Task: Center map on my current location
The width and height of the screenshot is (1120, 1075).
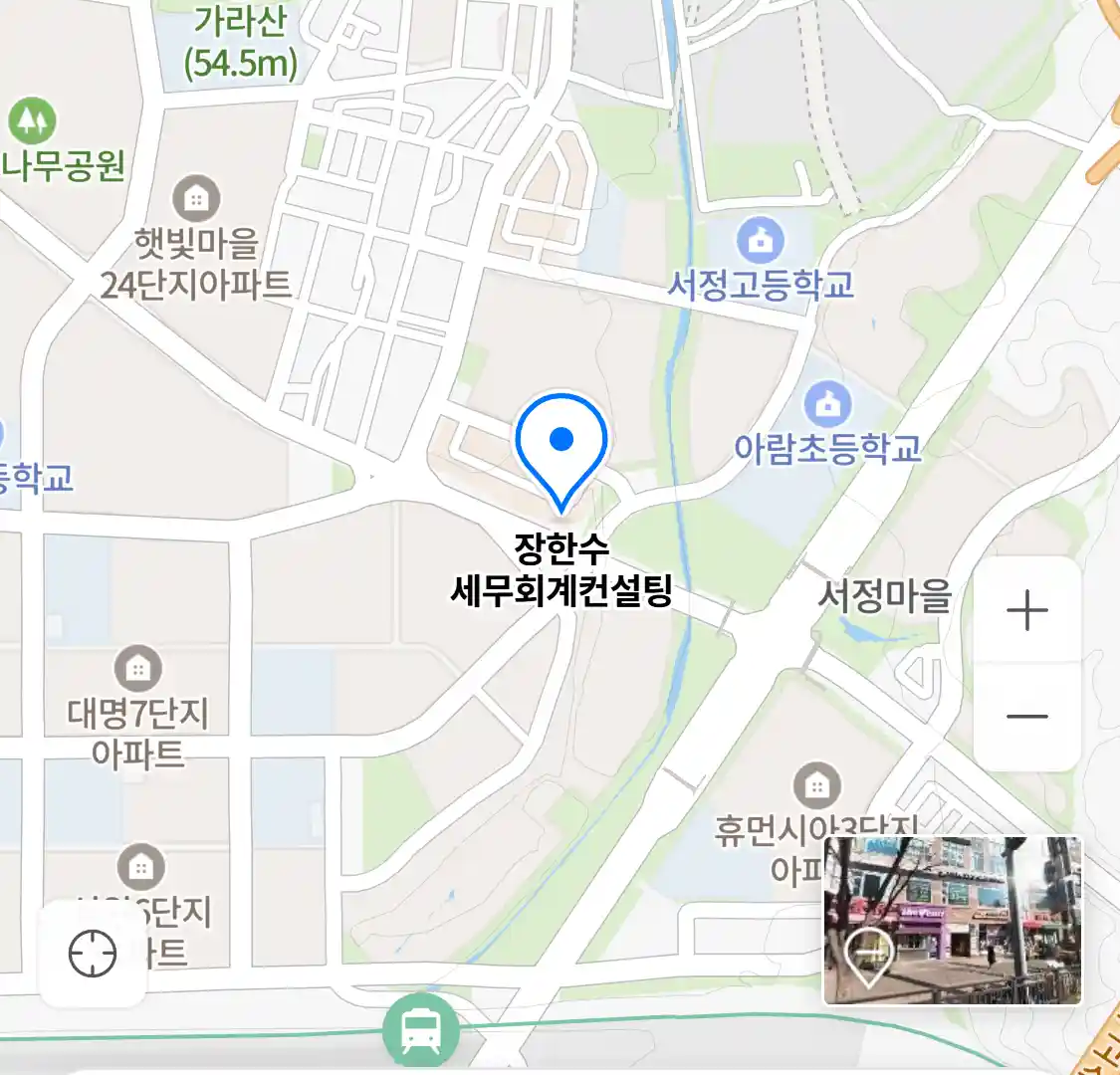Action: 93,954
